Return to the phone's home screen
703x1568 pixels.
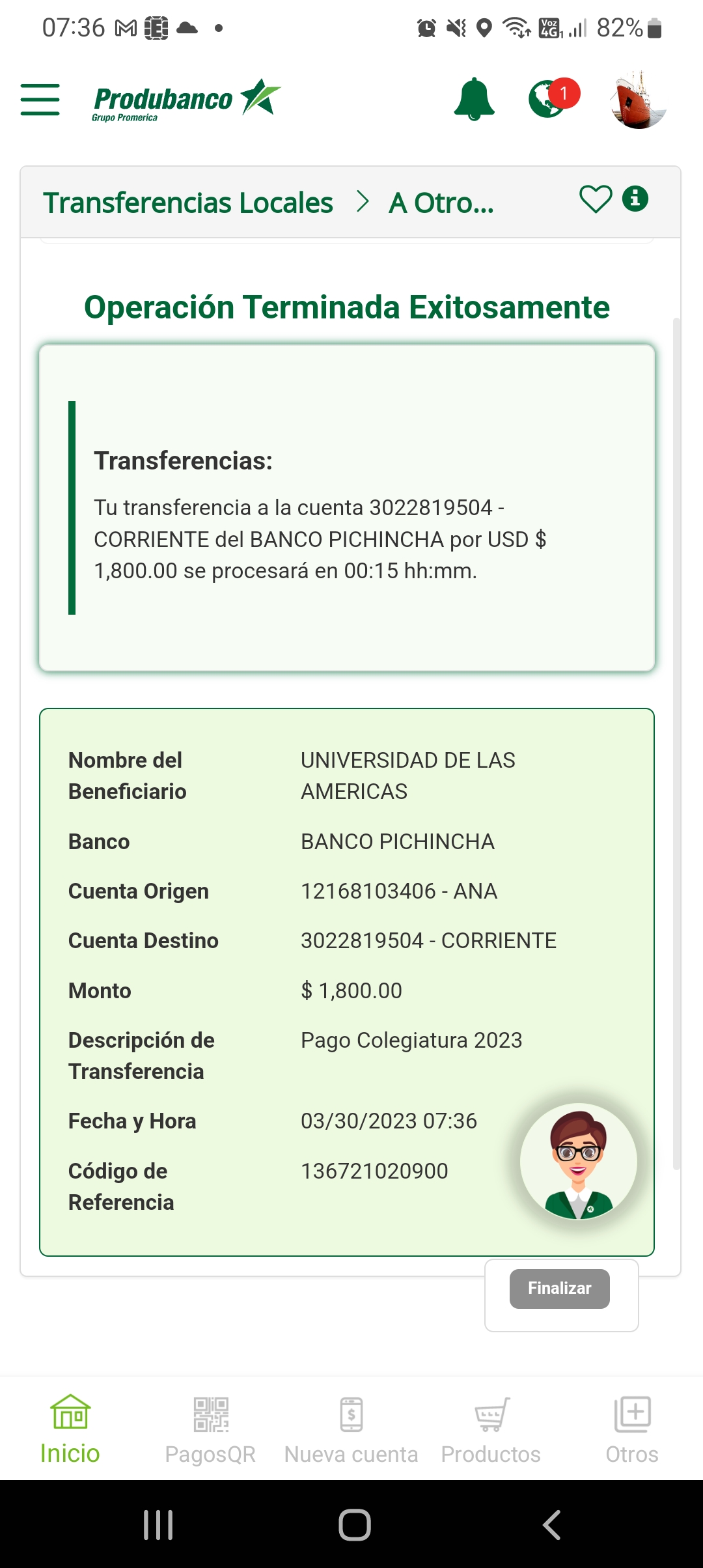pyautogui.click(x=355, y=1525)
